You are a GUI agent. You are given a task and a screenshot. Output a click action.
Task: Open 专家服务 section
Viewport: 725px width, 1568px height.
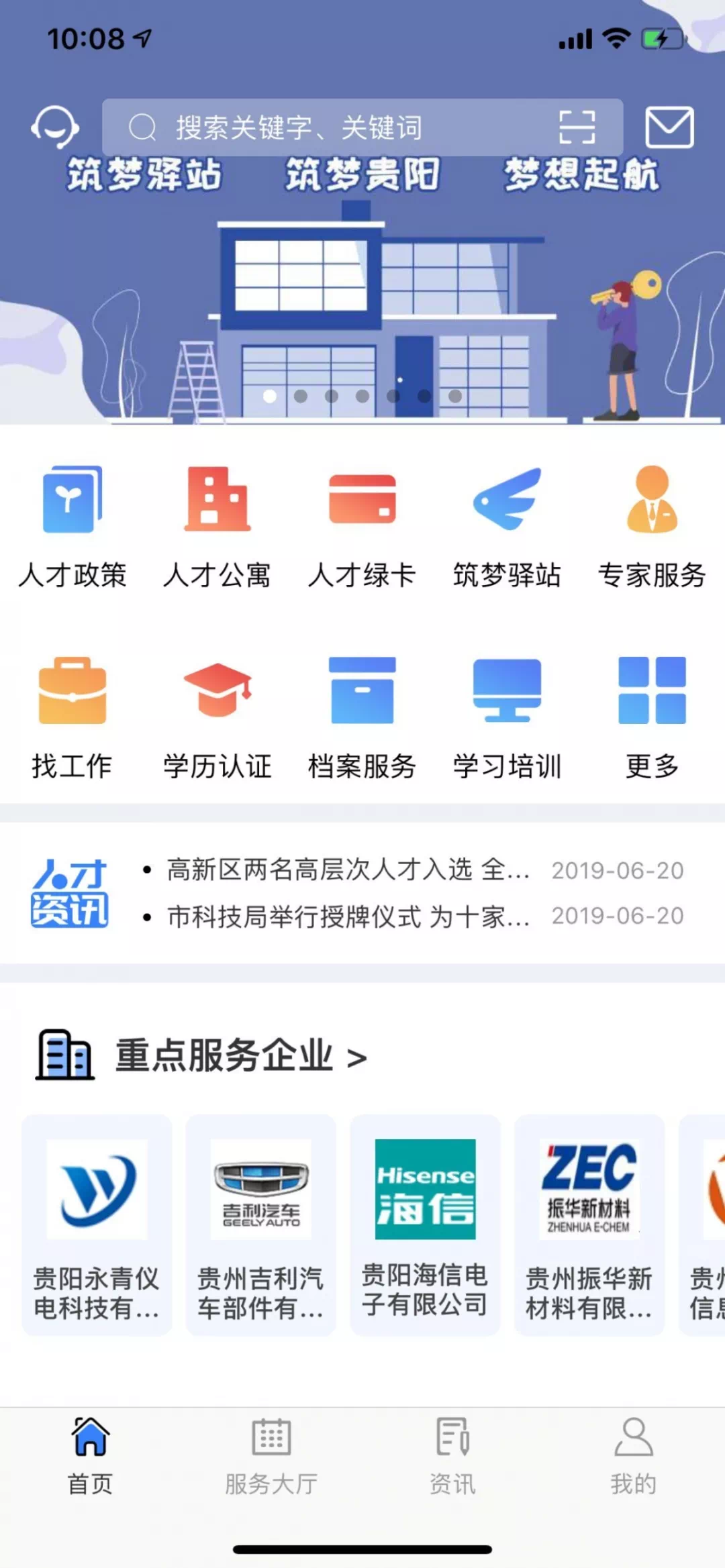point(652,527)
